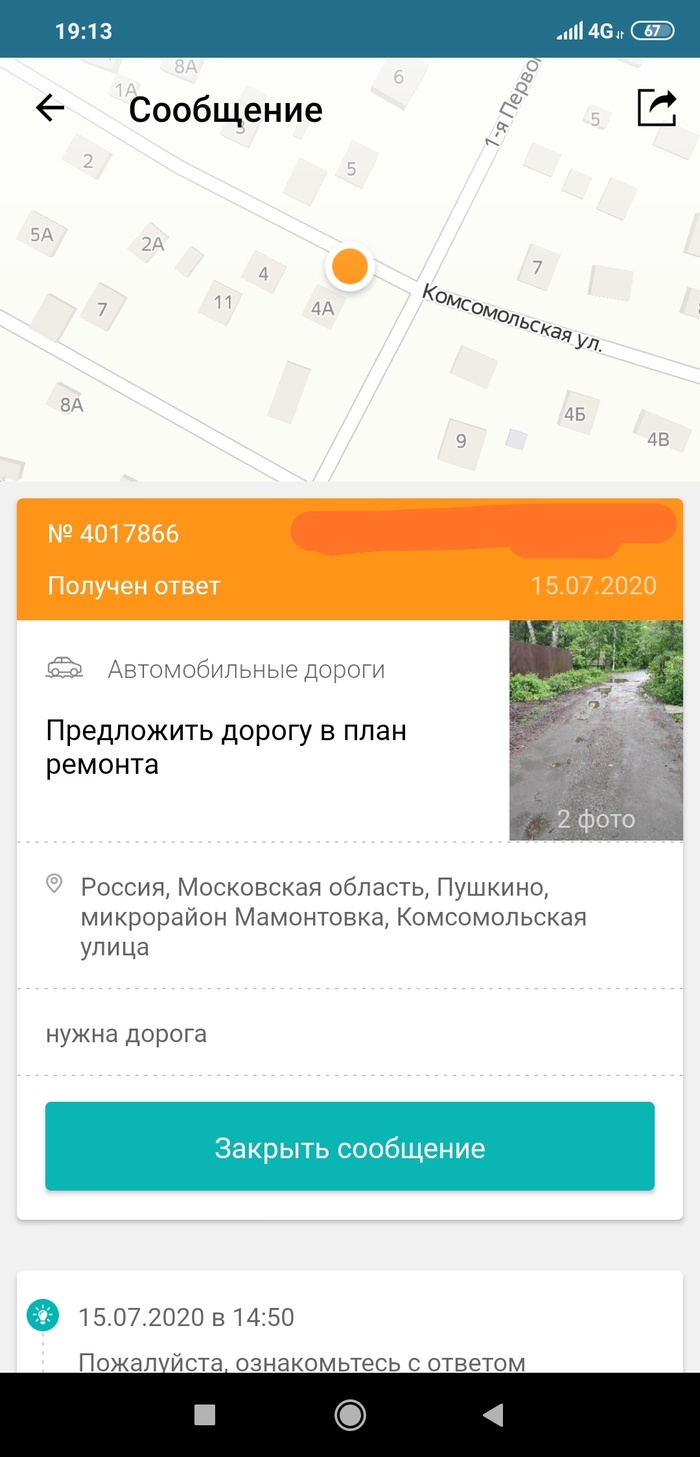Open the road photo thumbnail with 2 фото
The width and height of the screenshot is (700, 1457).
596,730
